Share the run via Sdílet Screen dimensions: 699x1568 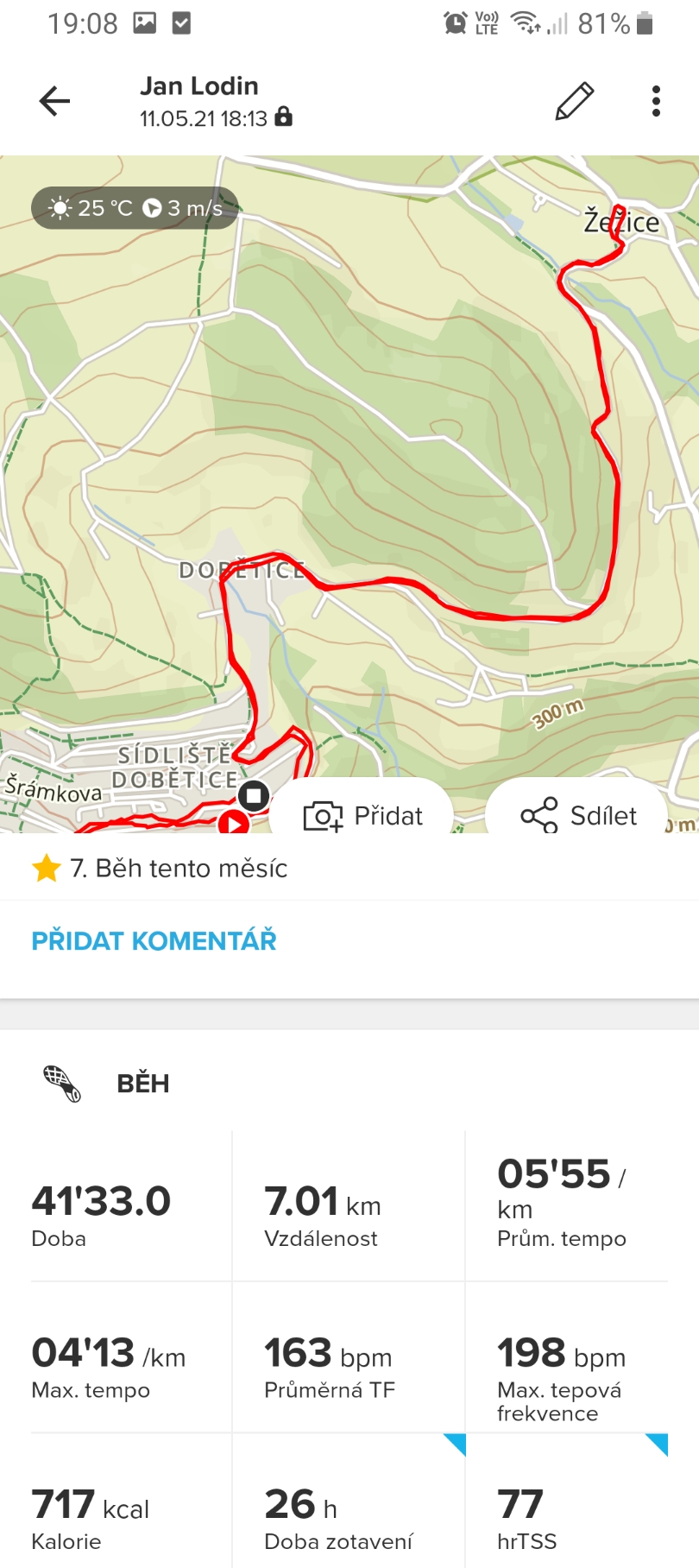coord(577,814)
